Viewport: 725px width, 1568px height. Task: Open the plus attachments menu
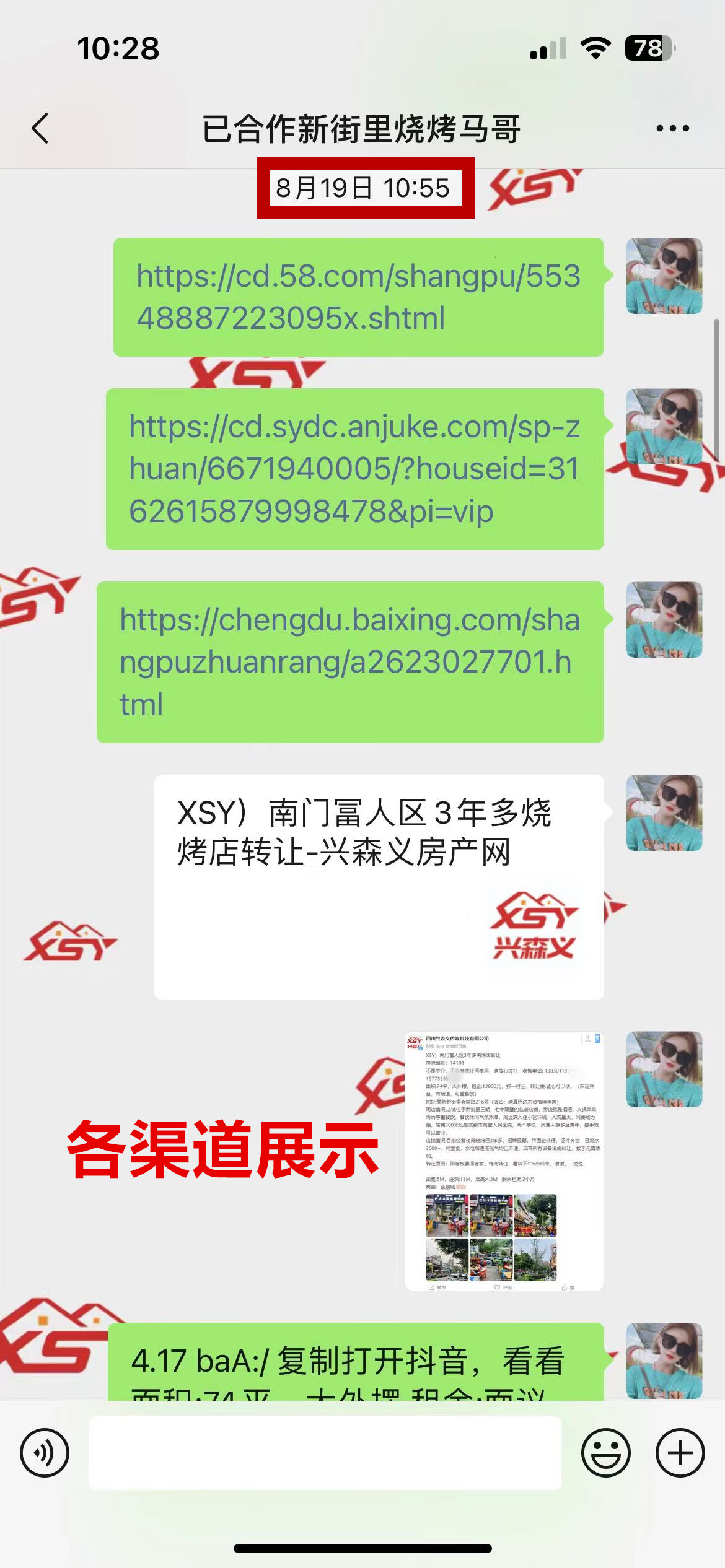click(680, 1453)
